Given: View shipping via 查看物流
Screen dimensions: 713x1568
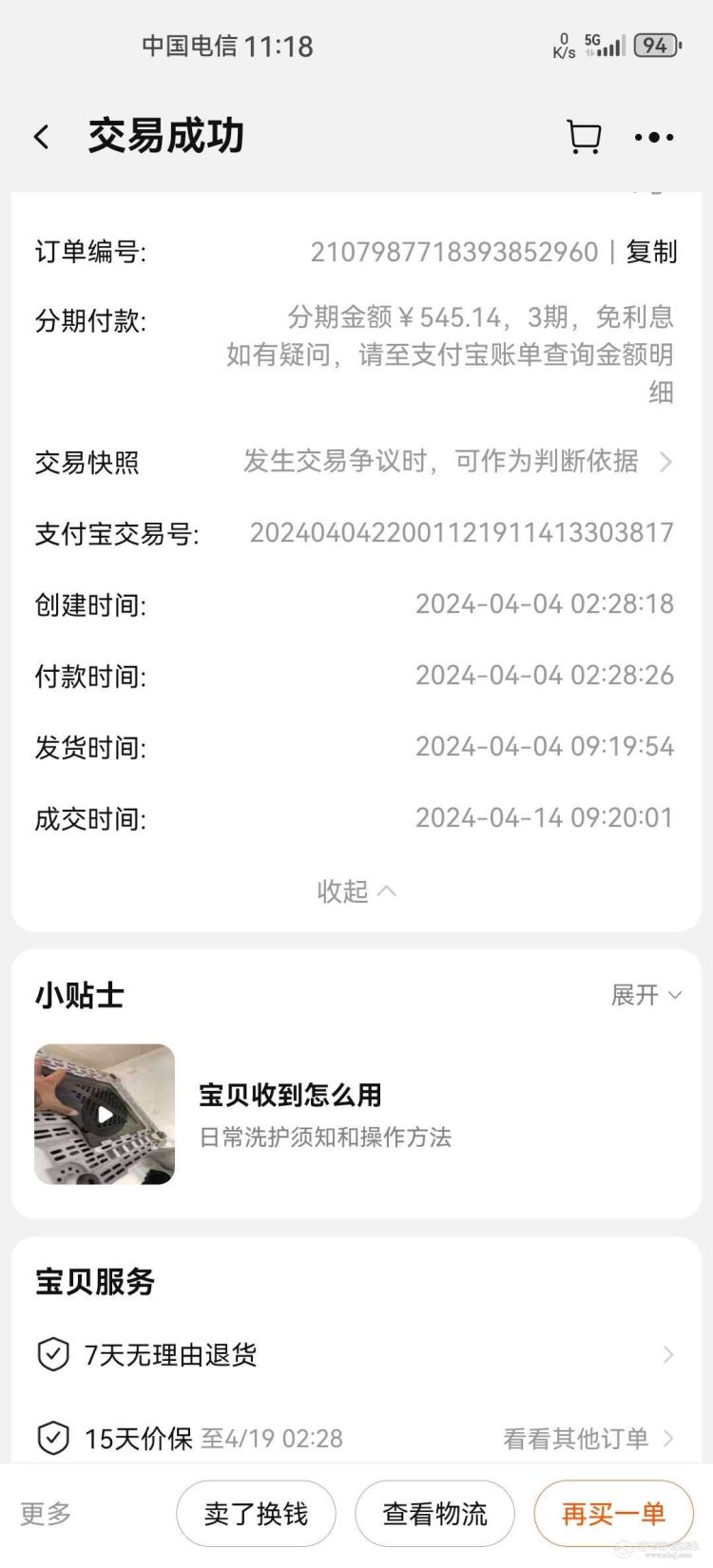Looking at the screenshot, I should (x=434, y=1514).
